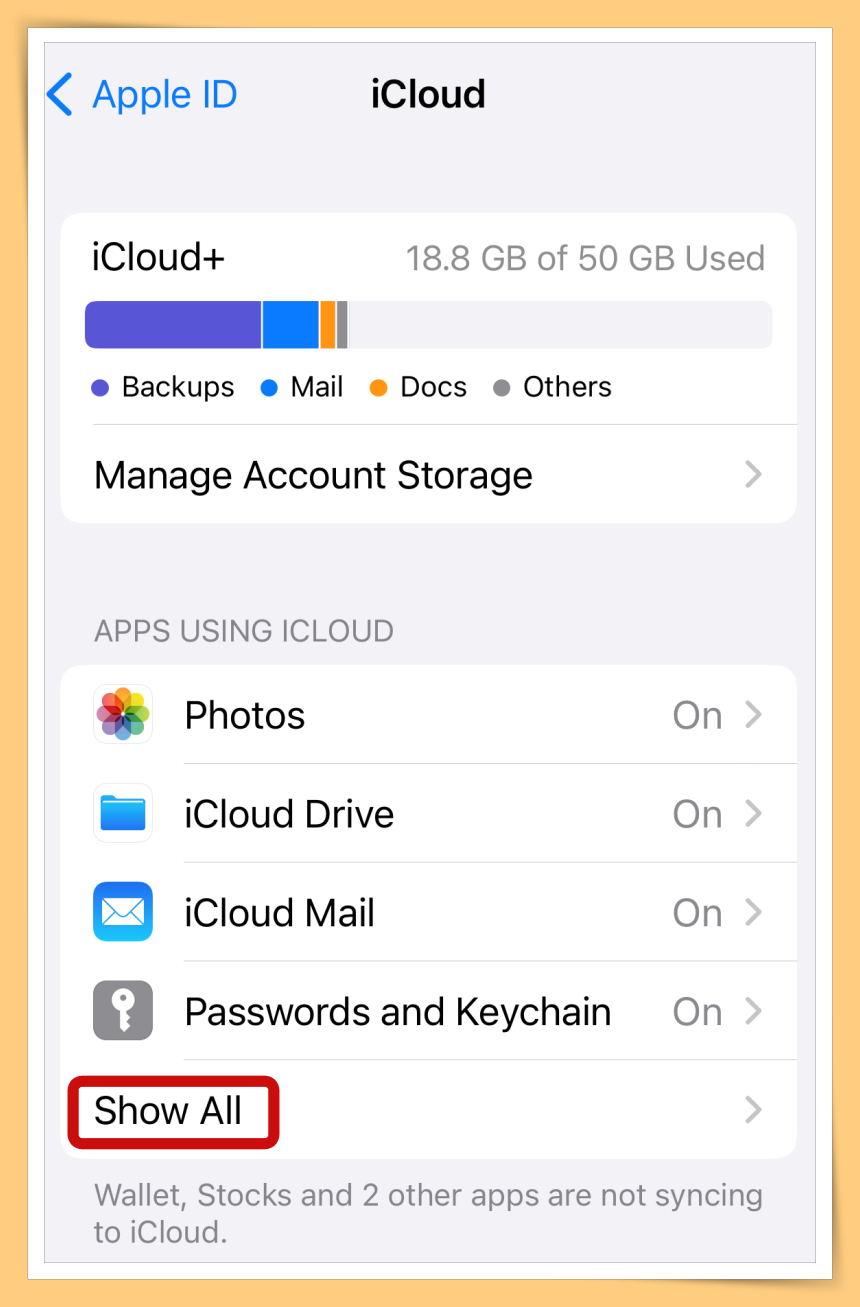860x1307 pixels.
Task: Open iCloud Mail settings
Action: click(x=428, y=913)
